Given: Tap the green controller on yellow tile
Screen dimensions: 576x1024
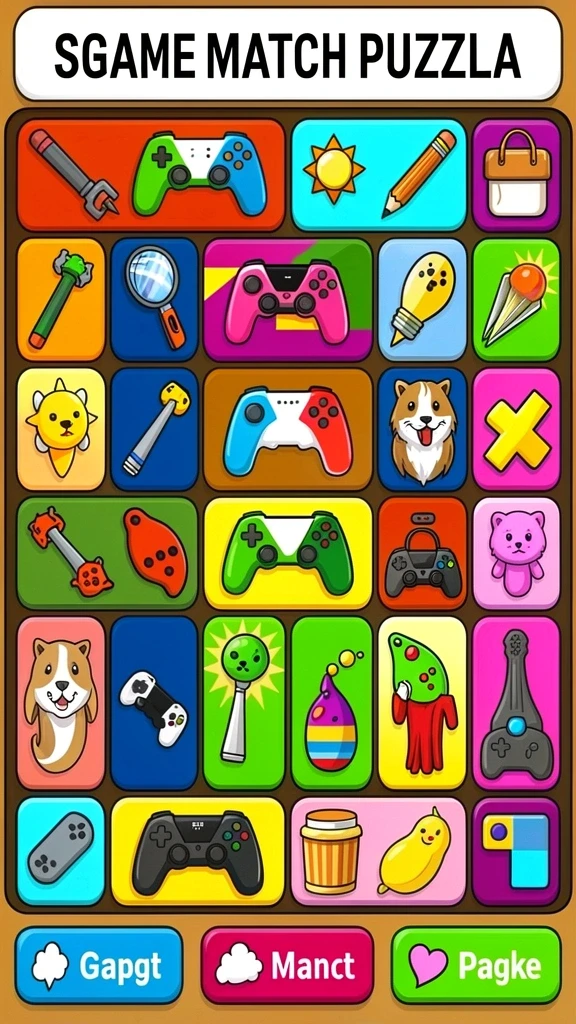Looking at the screenshot, I should (288, 553).
